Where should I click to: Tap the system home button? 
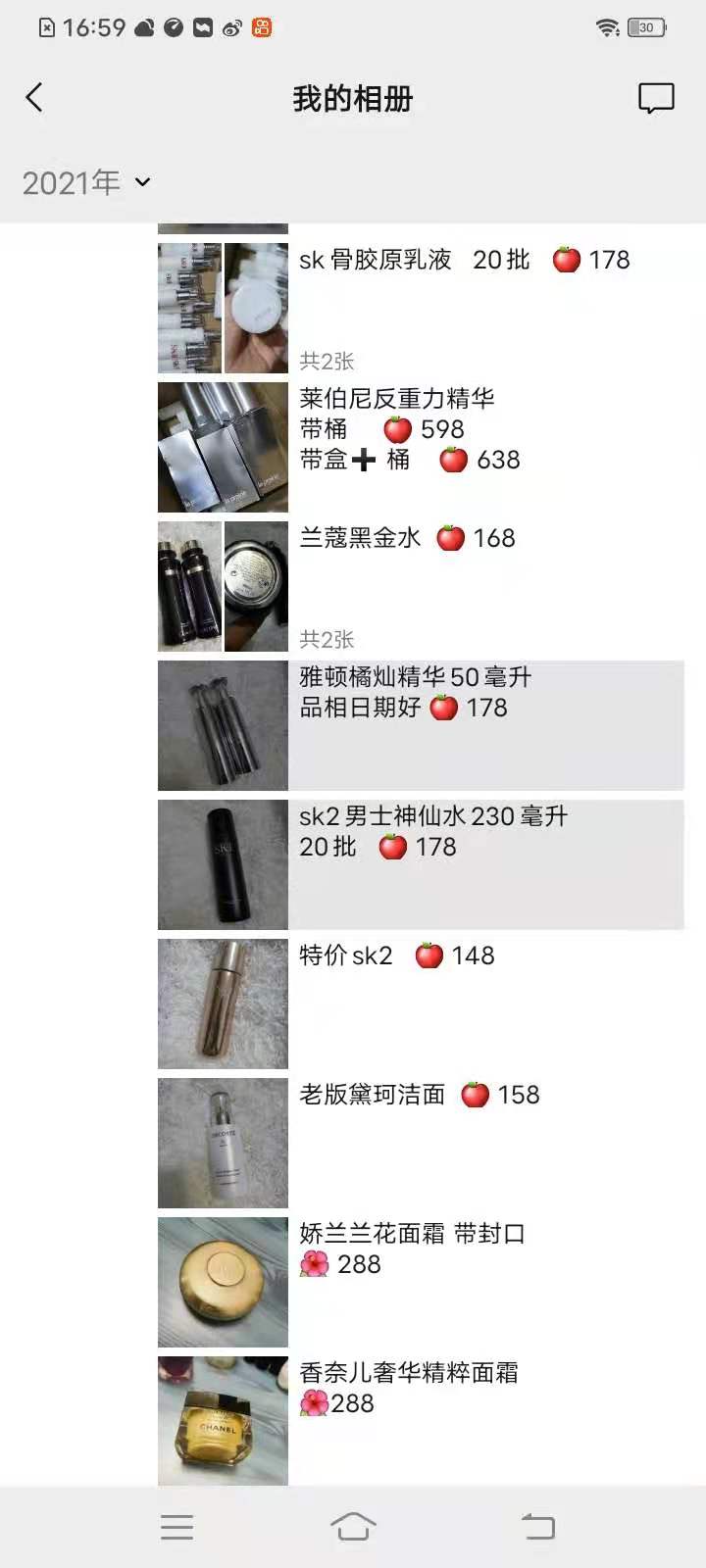tap(353, 1527)
